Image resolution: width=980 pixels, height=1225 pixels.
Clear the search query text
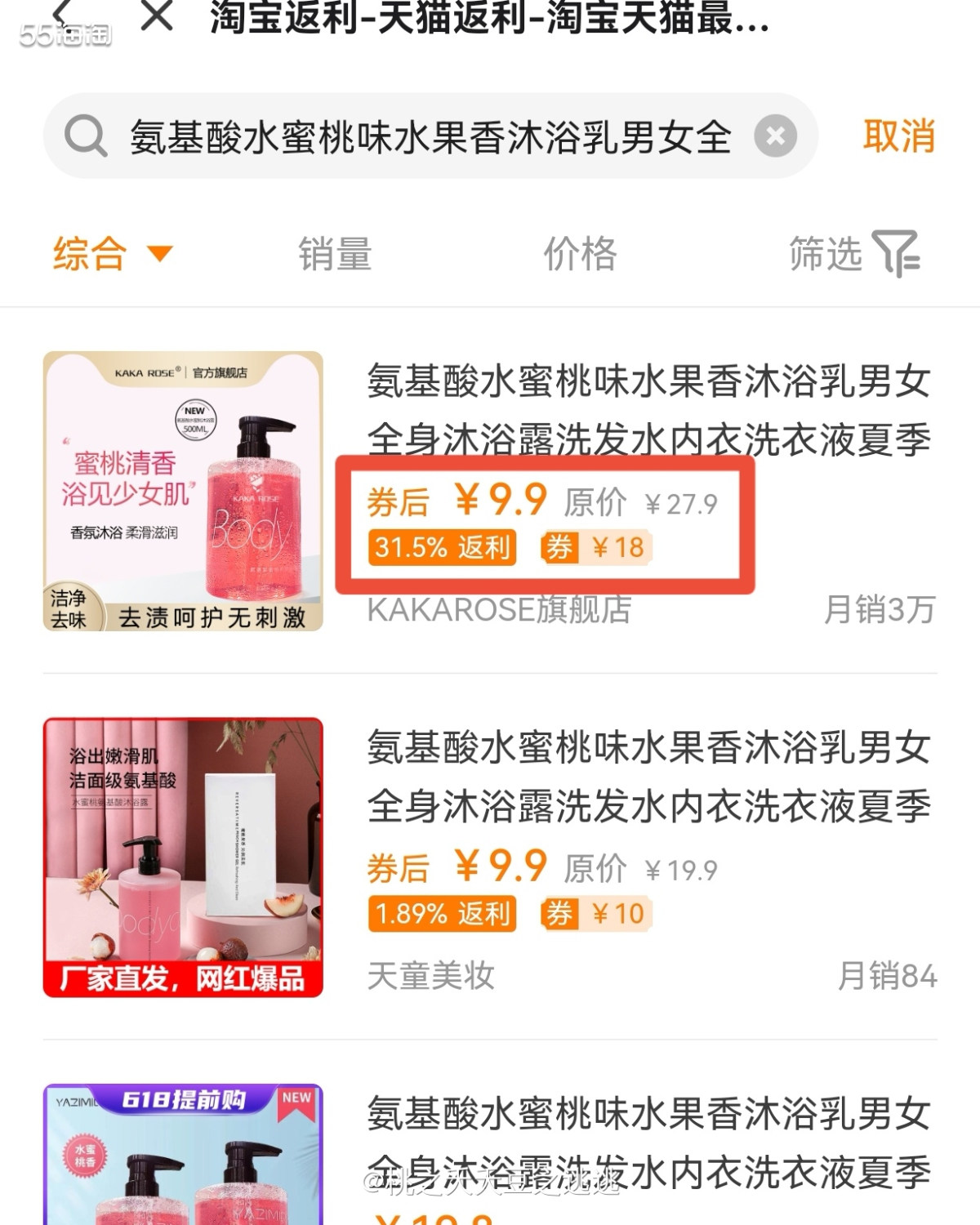(x=775, y=136)
